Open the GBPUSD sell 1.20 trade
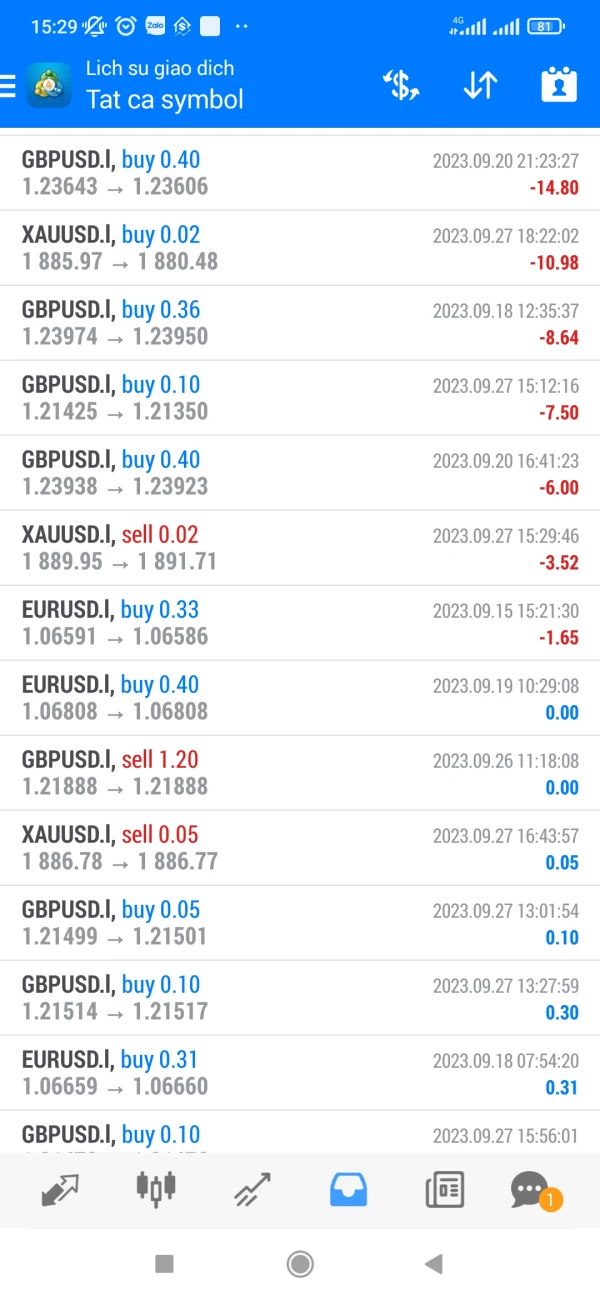 pos(300,773)
